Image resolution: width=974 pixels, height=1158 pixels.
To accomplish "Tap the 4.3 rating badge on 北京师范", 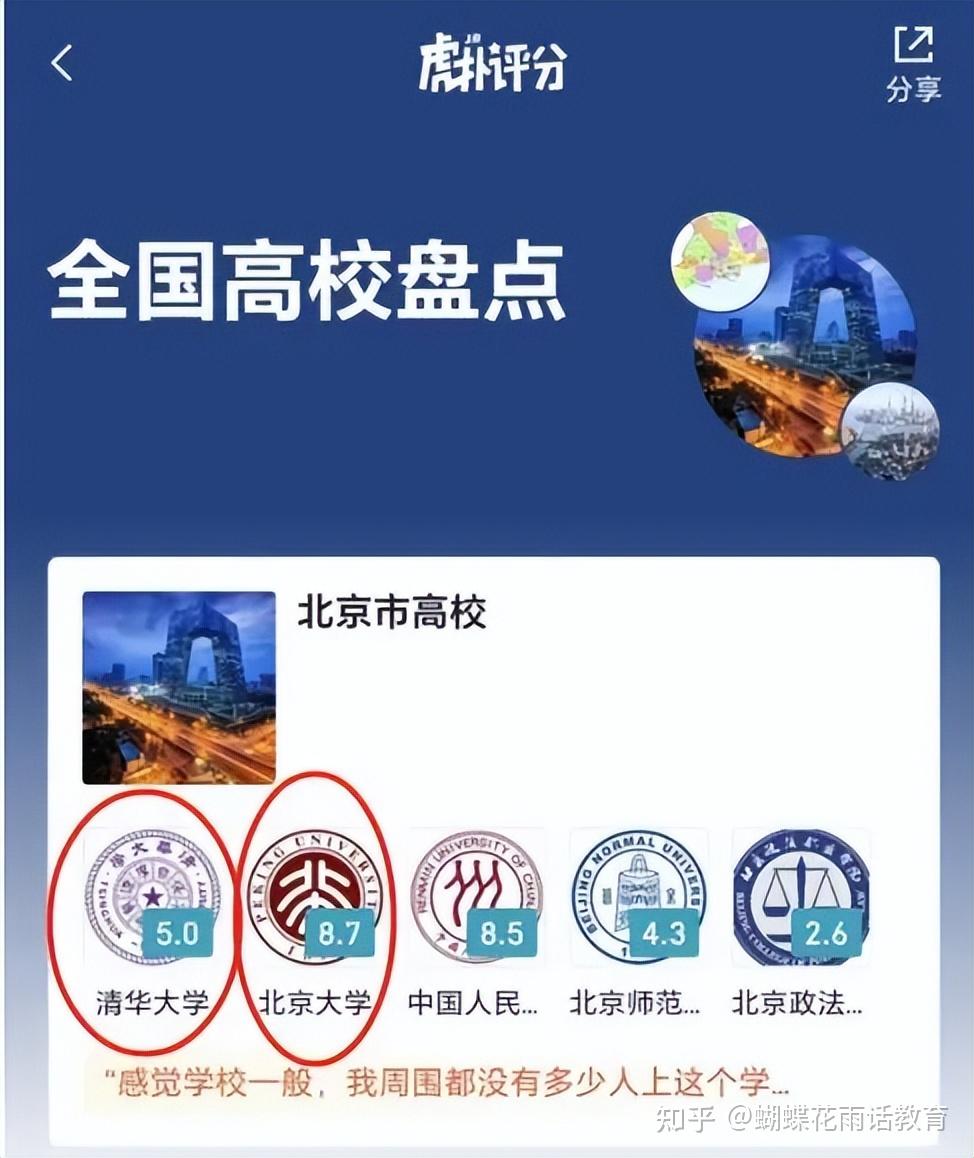I will [x=666, y=930].
